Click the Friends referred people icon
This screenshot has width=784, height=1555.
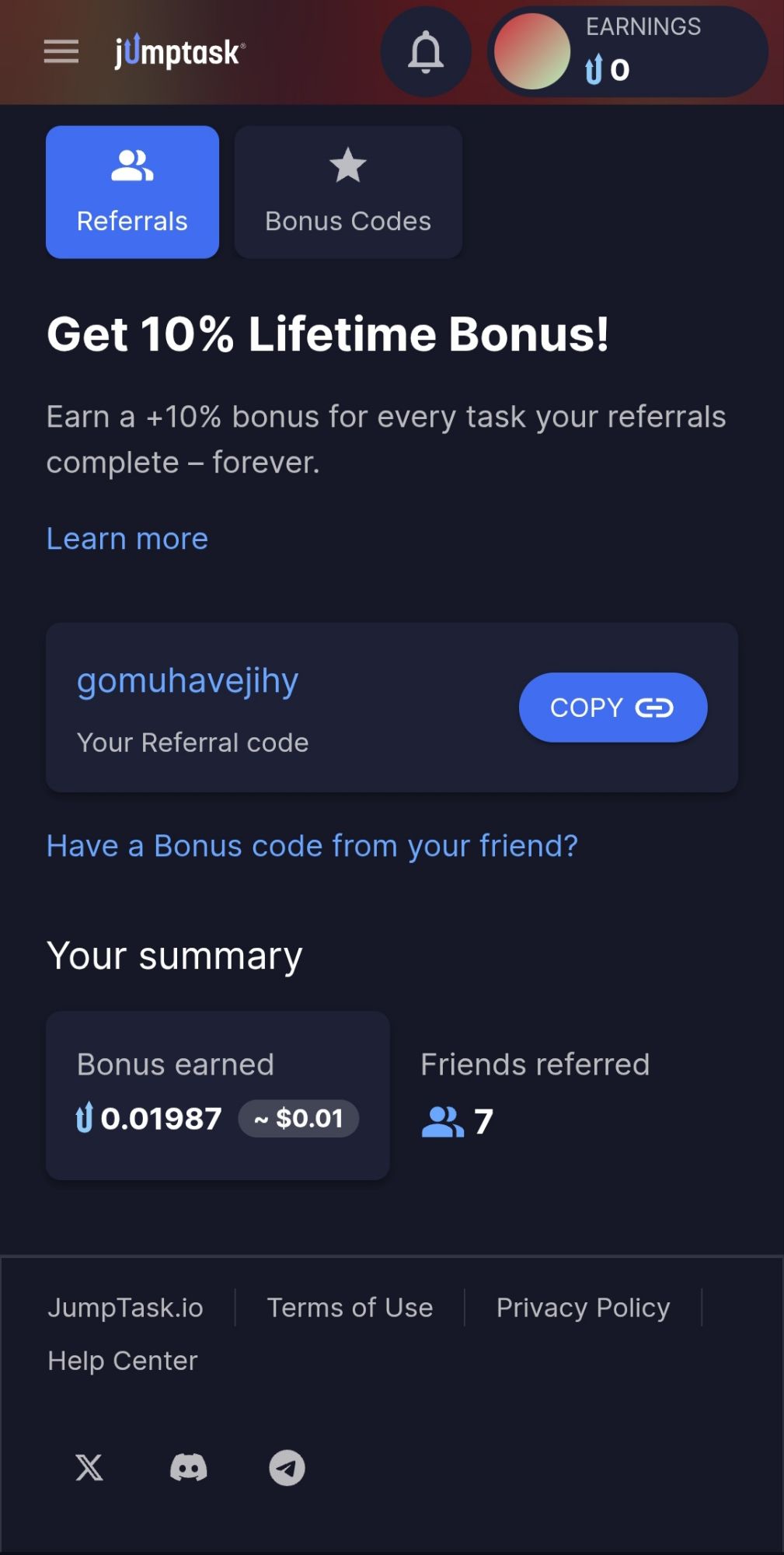[x=441, y=1120]
